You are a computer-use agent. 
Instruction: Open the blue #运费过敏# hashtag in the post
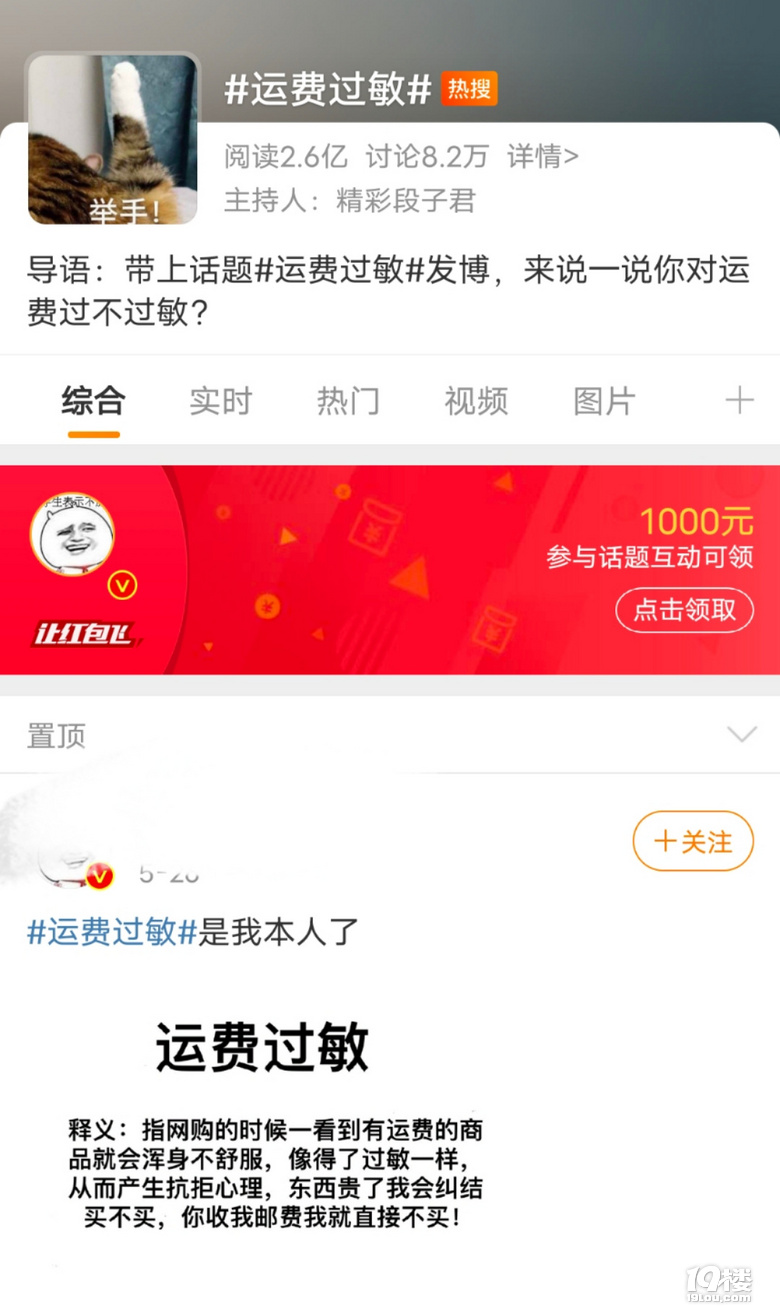pyautogui.click(x=112, y=932)
